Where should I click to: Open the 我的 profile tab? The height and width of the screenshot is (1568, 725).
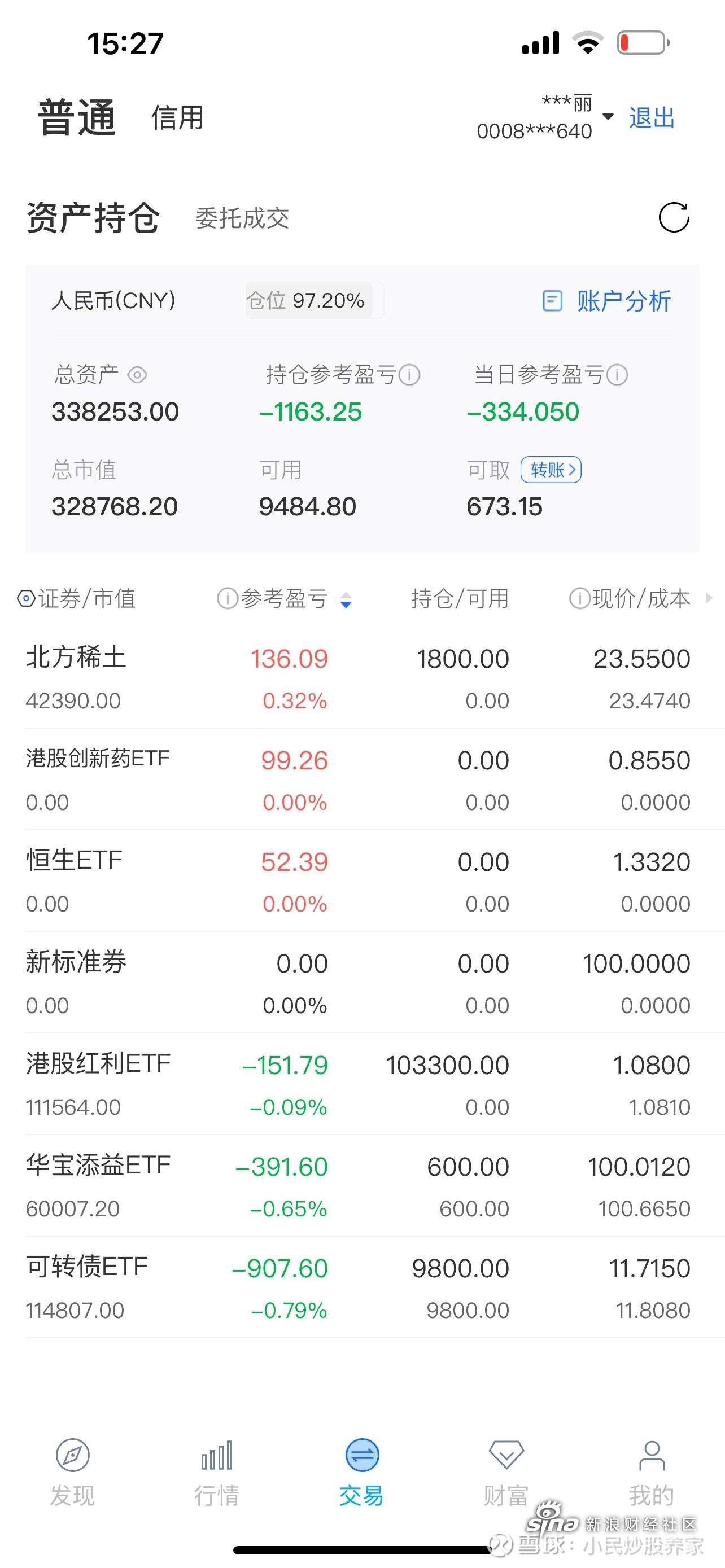pos(652,1473)
